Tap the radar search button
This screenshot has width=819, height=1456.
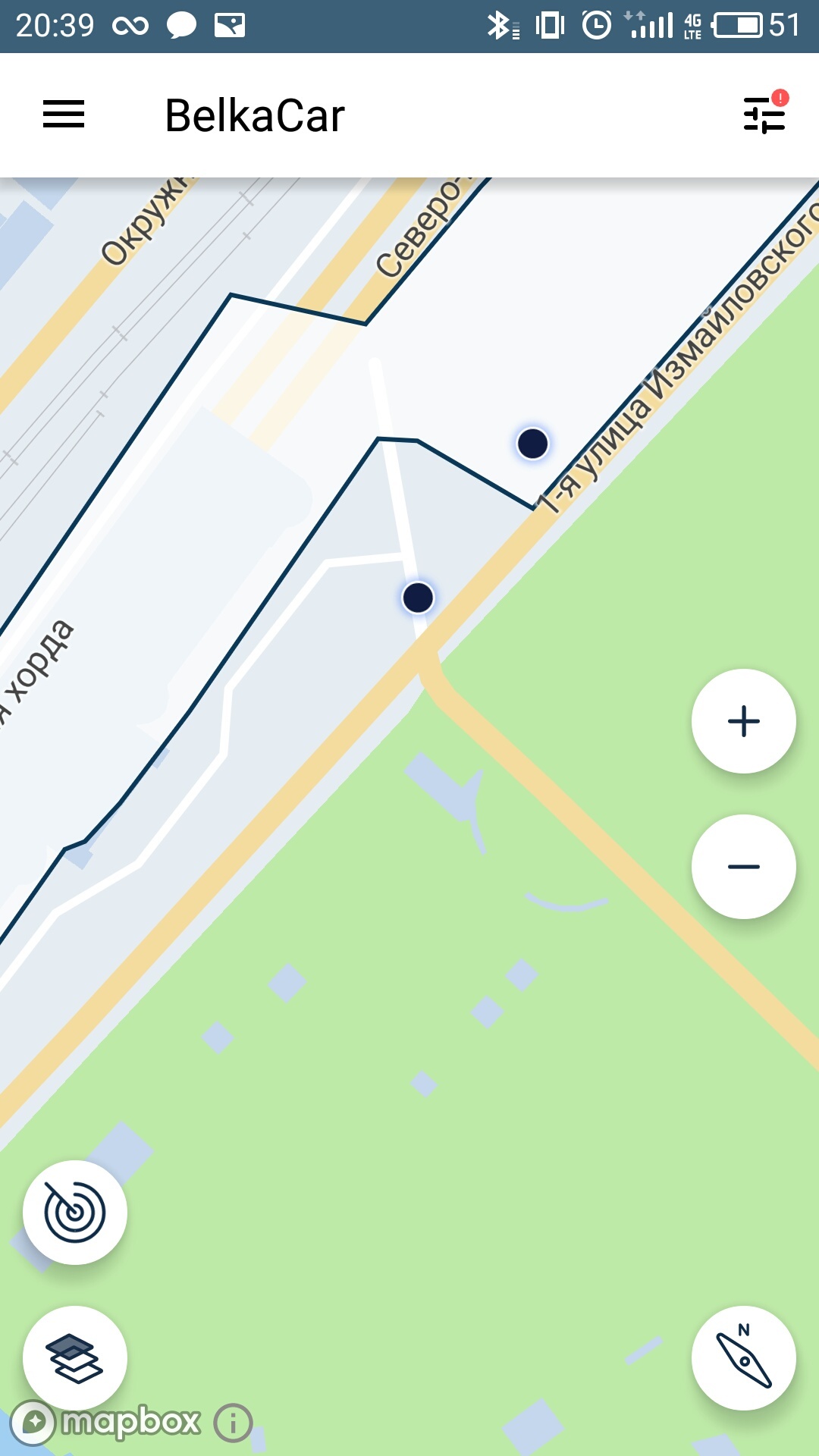point(75,1213)
